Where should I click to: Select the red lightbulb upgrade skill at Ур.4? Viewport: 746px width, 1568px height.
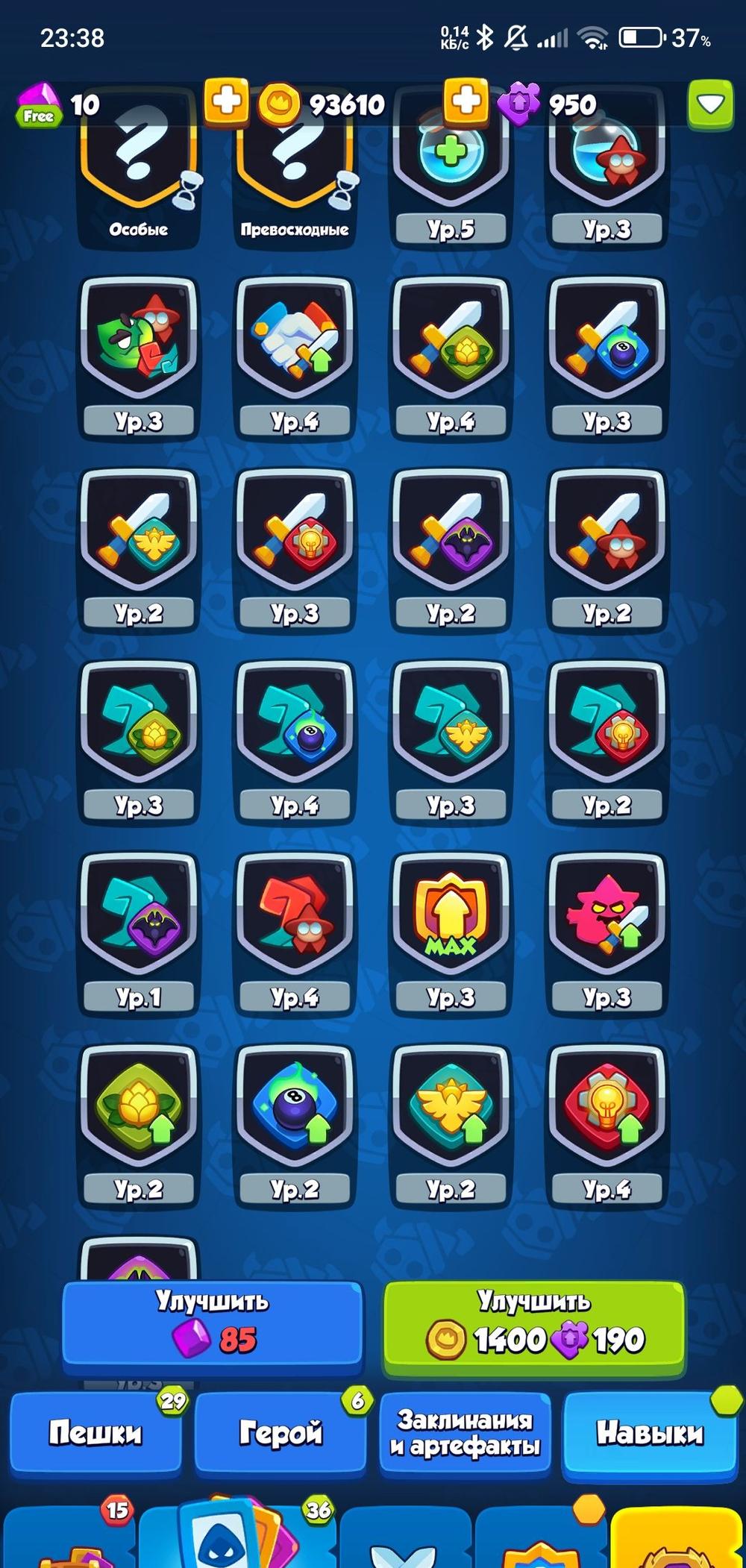606,1111
